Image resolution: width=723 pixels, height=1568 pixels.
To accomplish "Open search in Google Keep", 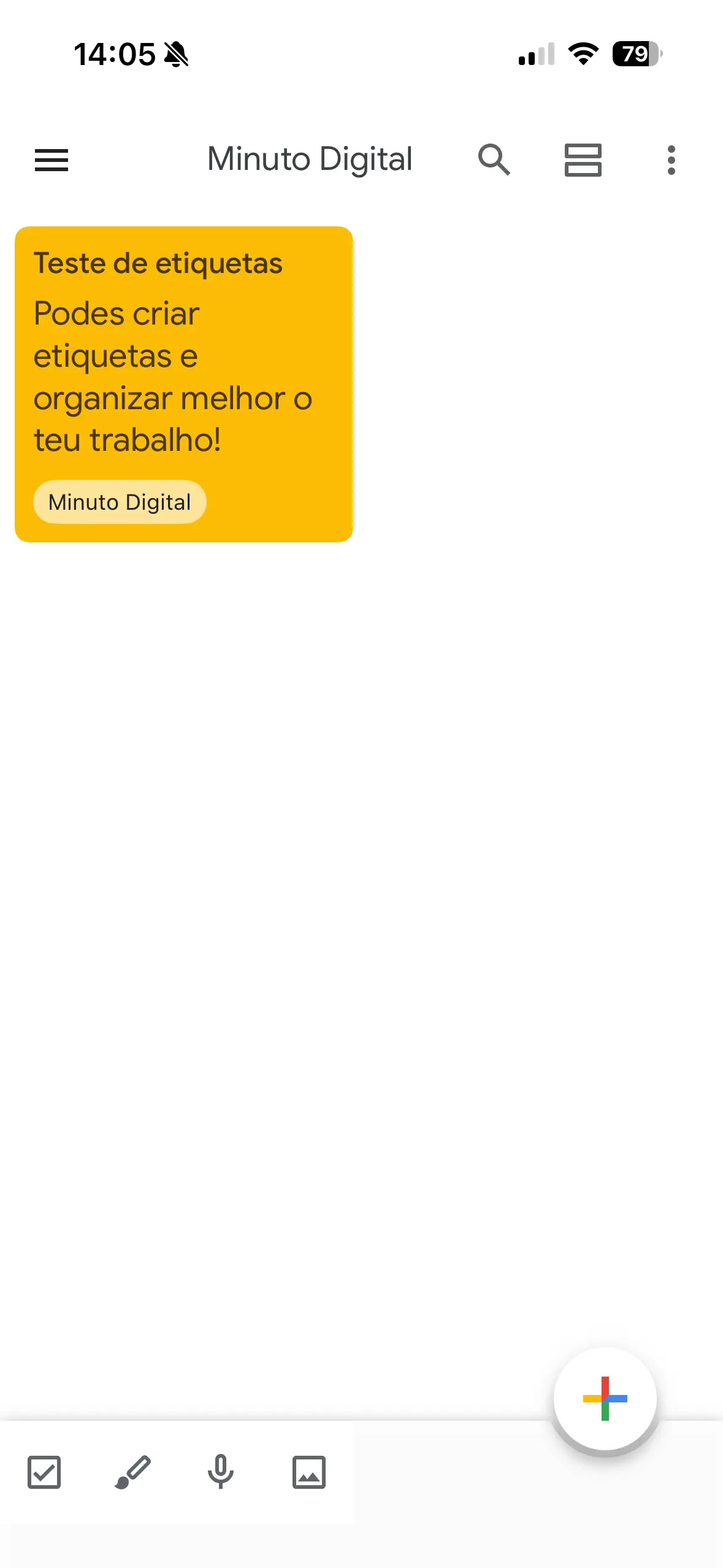I will tap(494, 160).
